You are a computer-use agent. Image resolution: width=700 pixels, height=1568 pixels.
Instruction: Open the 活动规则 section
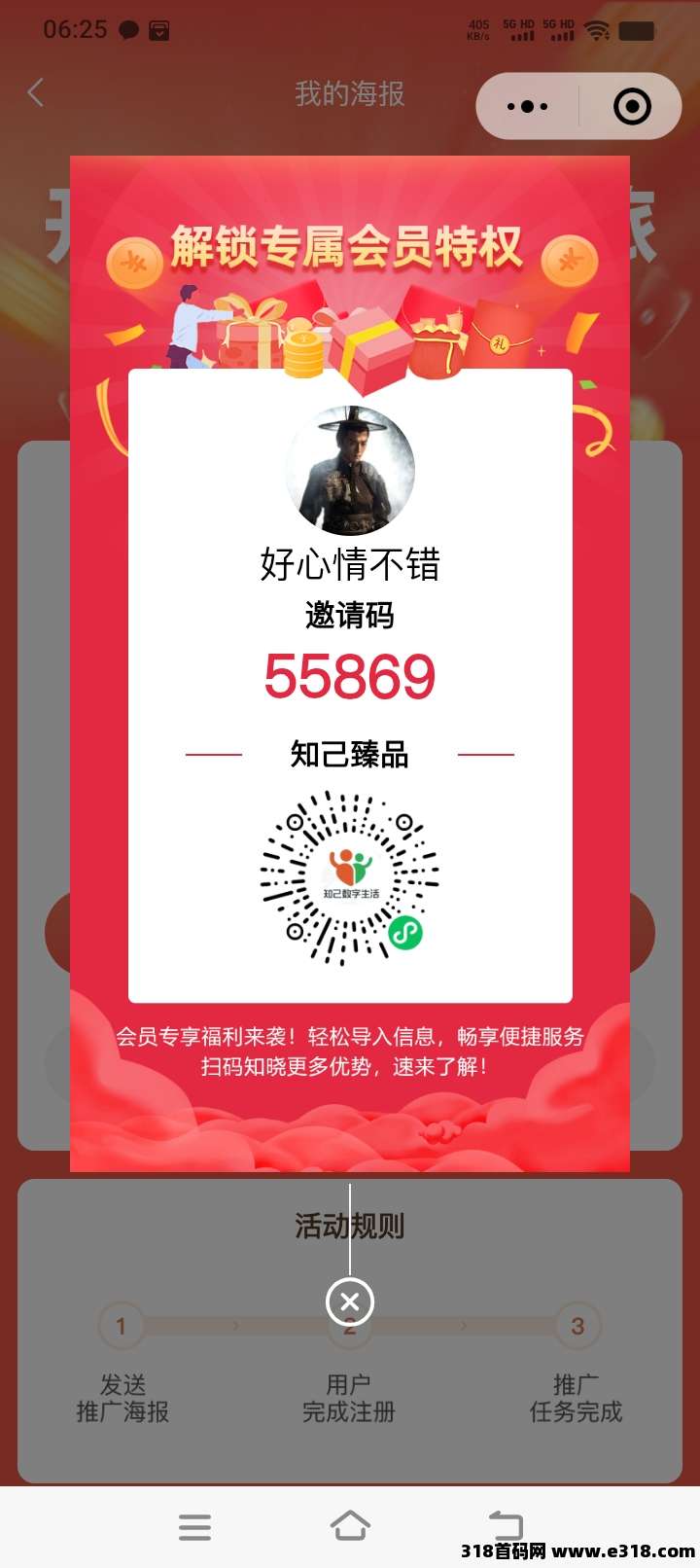click(350, 1227)
